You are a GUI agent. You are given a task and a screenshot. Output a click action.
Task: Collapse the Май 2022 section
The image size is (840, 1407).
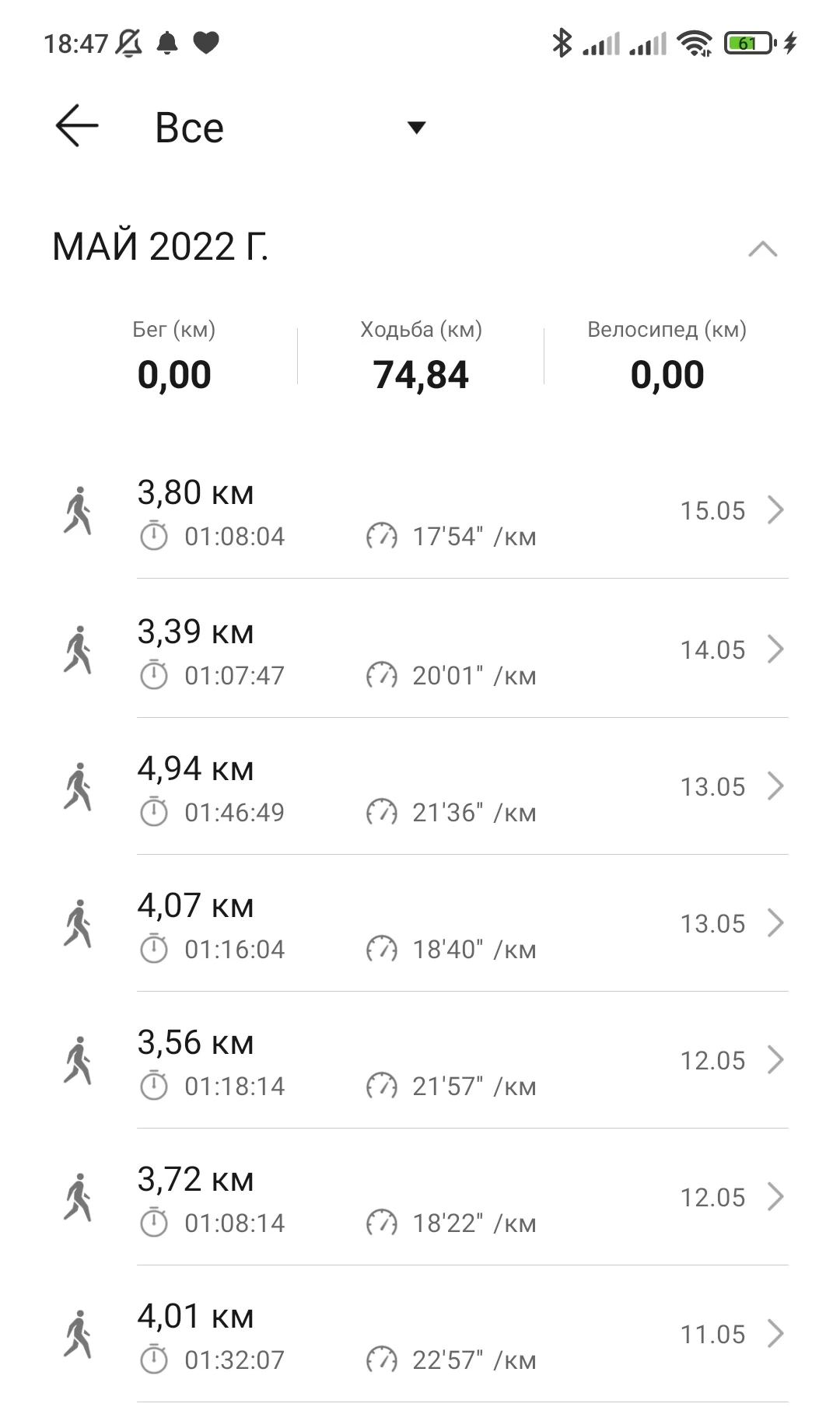tap(762, 249)
